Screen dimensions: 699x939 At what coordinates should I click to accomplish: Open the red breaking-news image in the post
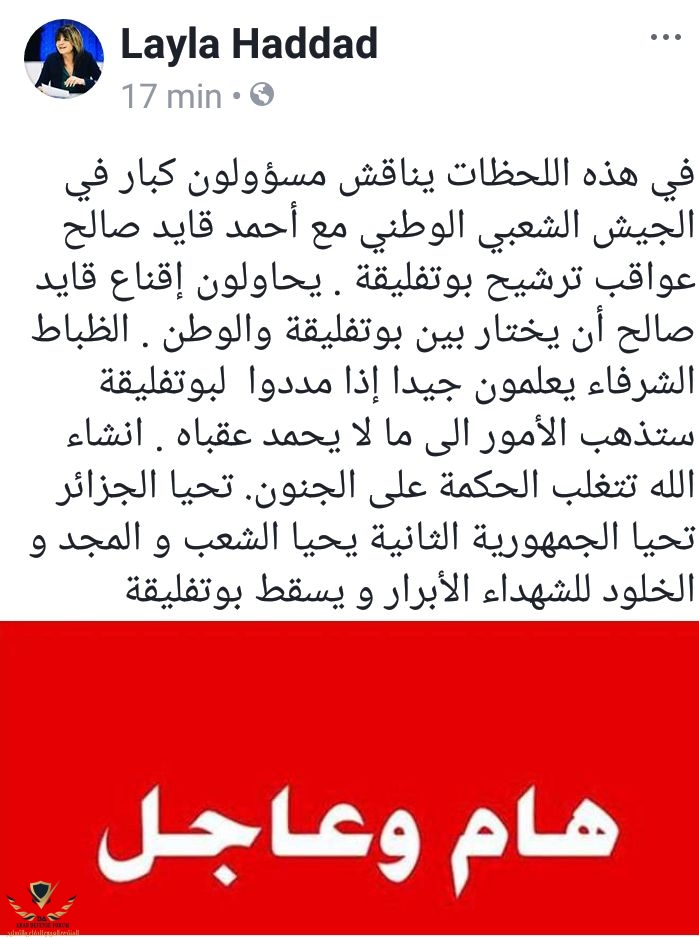pos(349,776)
